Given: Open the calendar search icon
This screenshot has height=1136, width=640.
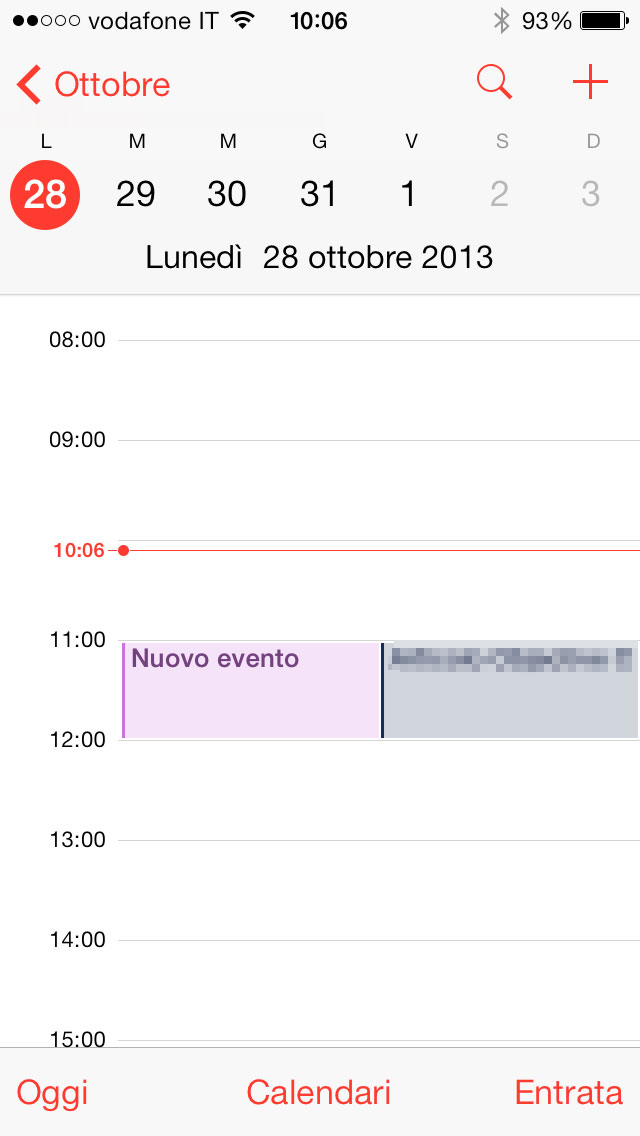Looking at the screenshot, I should pyautogui.click(x=494, y=83).
